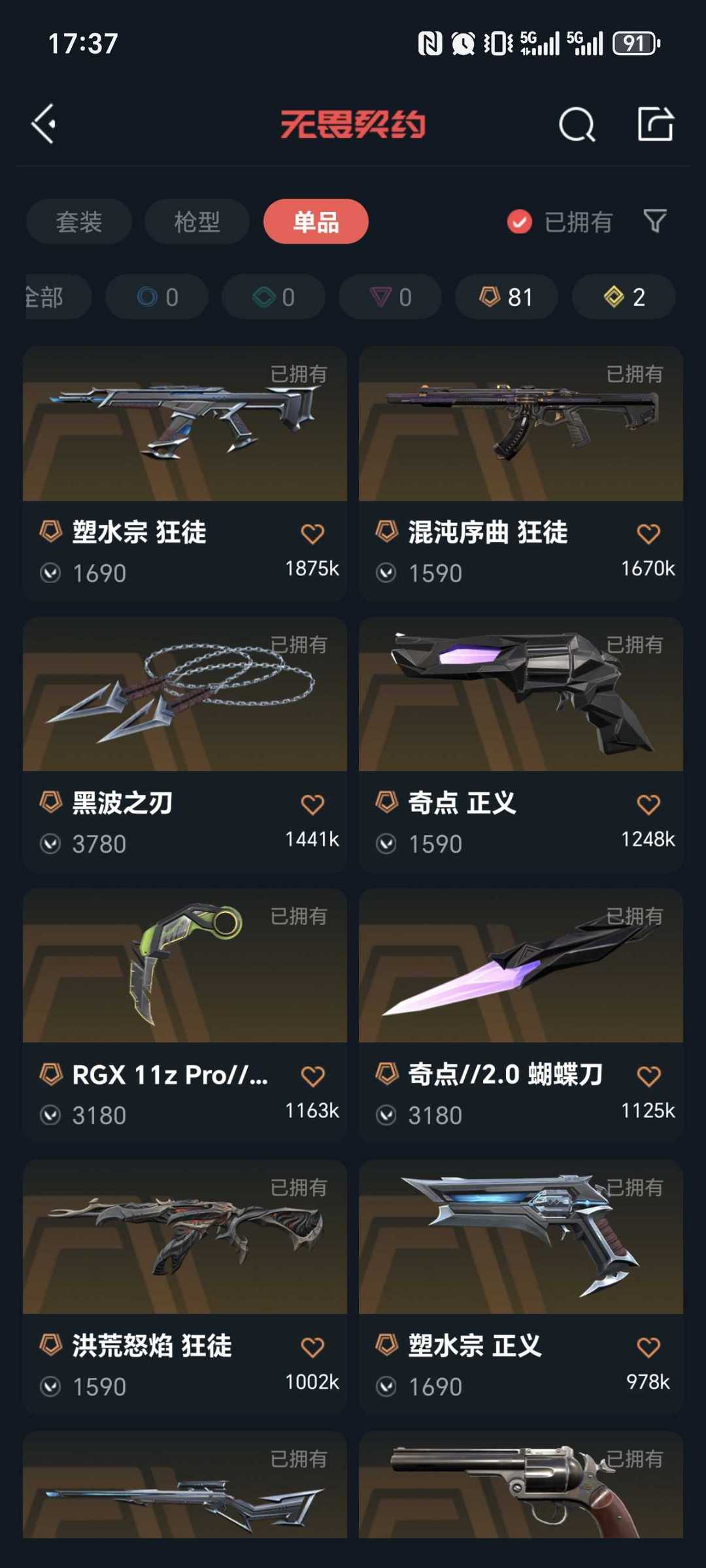
Task: Open the 奇点//2.0 蝴蝶刀 card
Action: pos(520,966)
